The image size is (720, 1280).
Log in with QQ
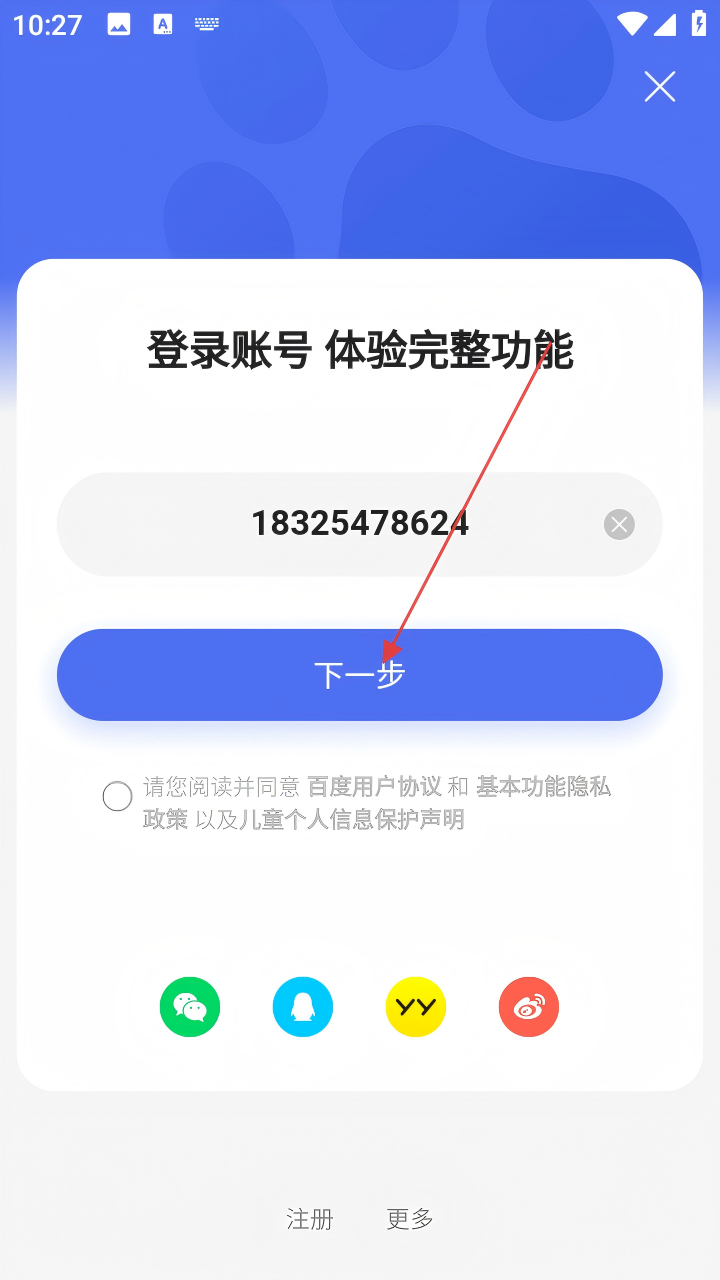[303, 1006]
